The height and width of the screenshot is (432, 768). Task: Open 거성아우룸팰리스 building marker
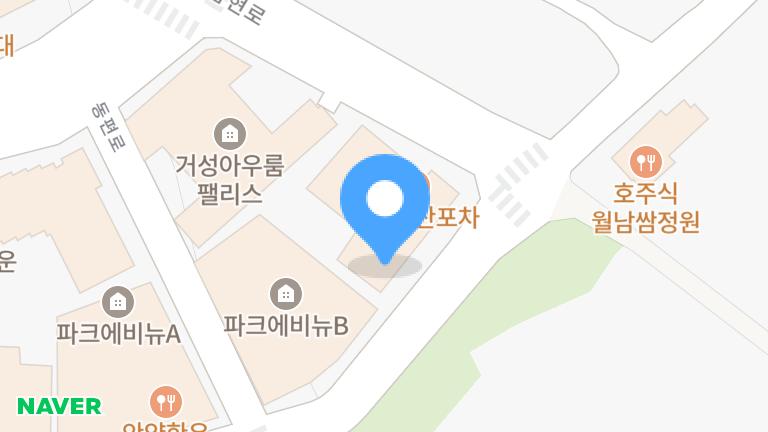click(230, 132)
